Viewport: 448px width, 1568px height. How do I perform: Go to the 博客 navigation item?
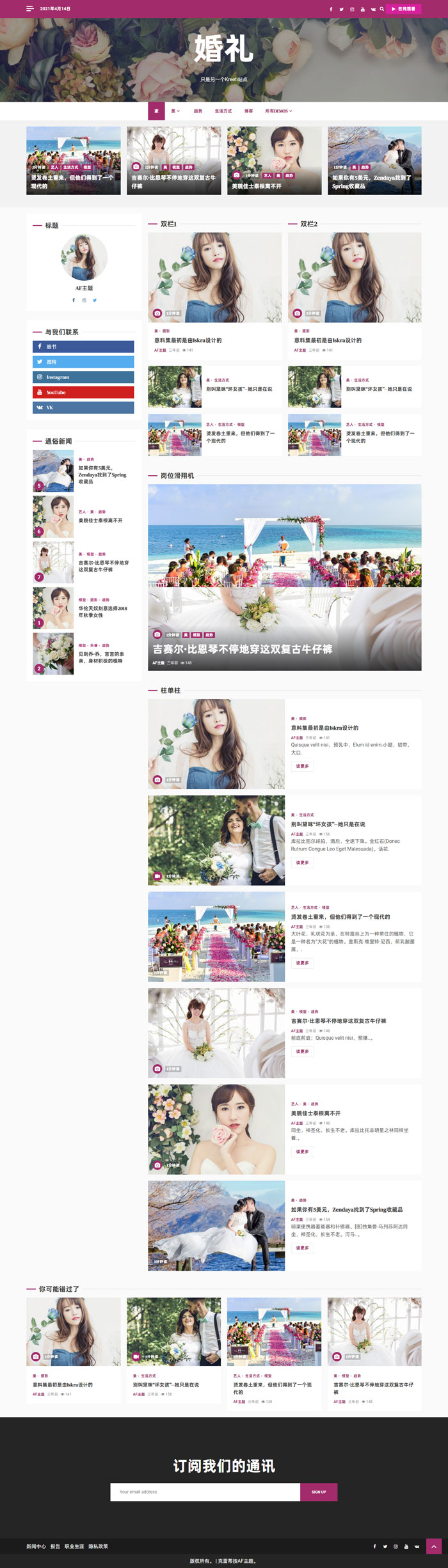[x=248, y=111]
